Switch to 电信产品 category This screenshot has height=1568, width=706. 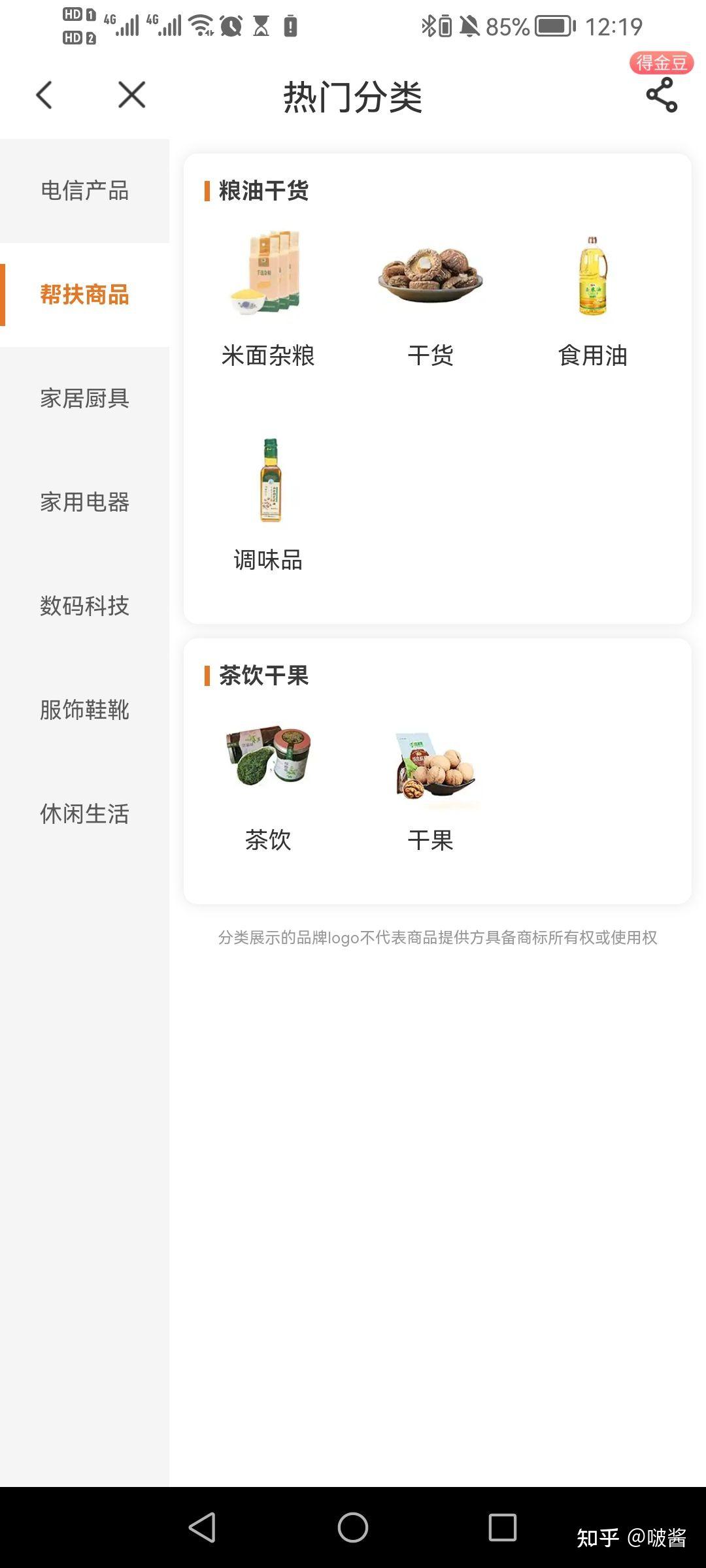click(84, 191)
